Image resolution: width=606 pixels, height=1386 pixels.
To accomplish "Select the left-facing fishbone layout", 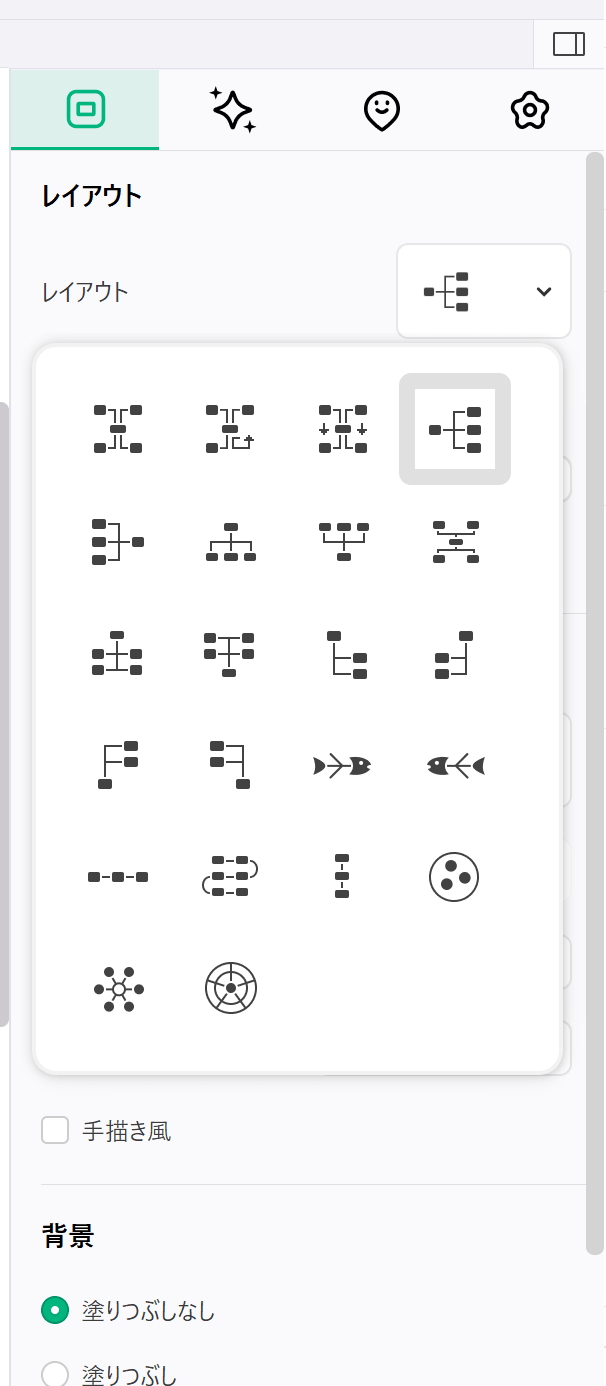I will tap(455, 767).
